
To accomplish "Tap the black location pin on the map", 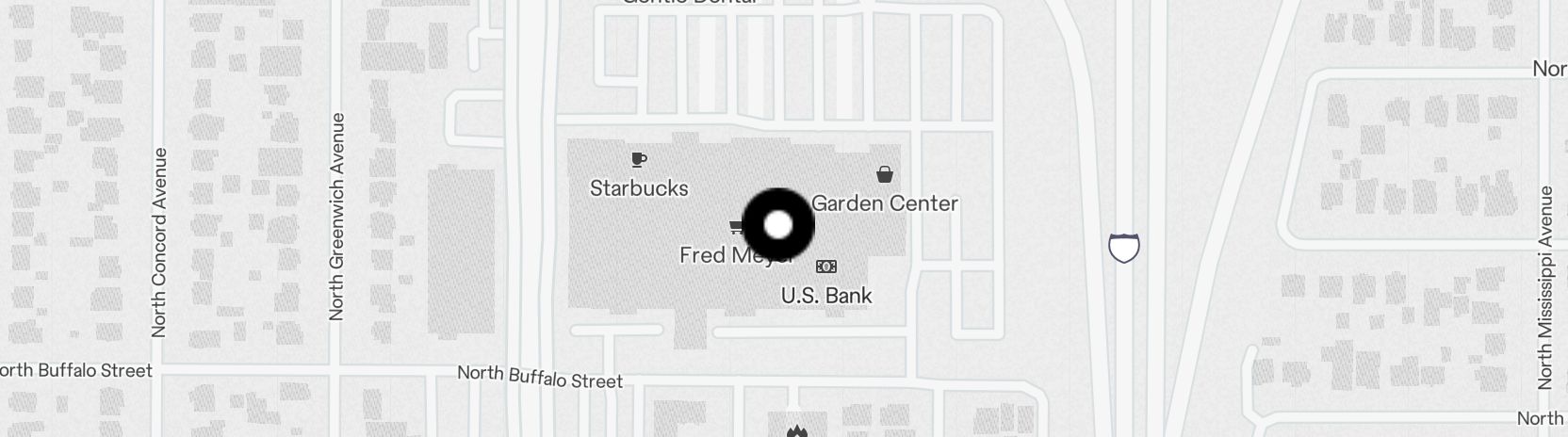I will coord(778,225).
